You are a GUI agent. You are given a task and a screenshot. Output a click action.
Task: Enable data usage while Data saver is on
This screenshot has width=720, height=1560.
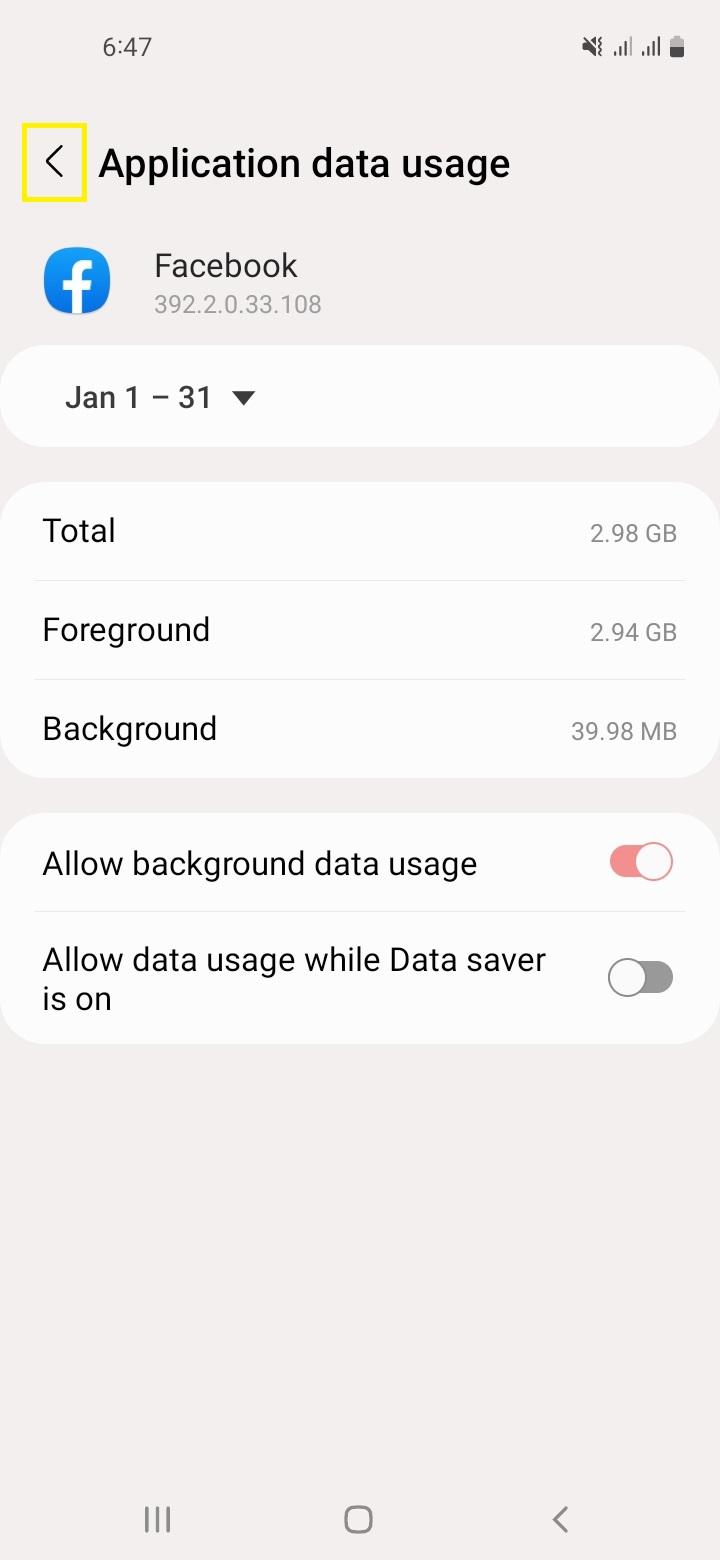pos(641,978)
